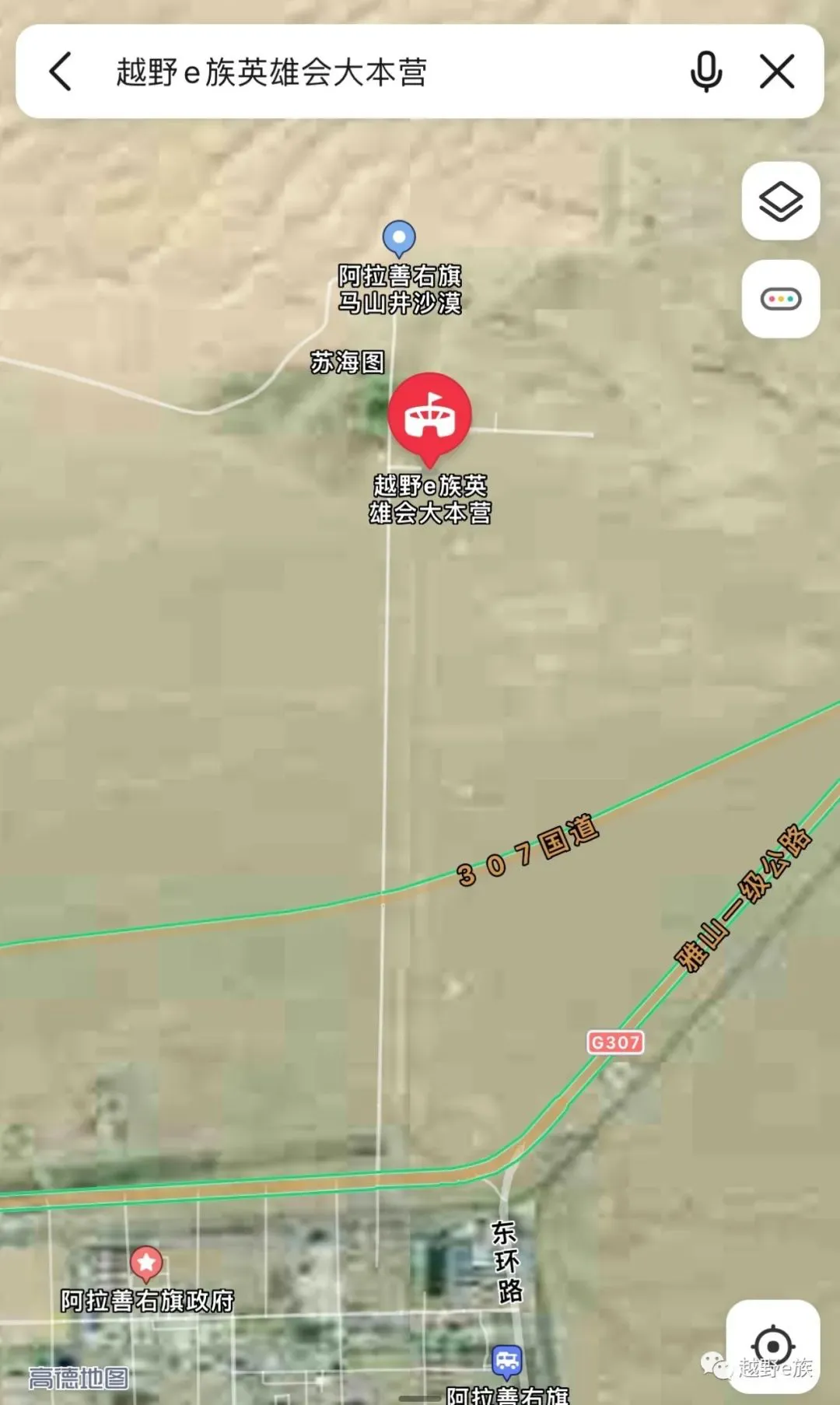Toggle the traffic conditions button

click(780, 300)
